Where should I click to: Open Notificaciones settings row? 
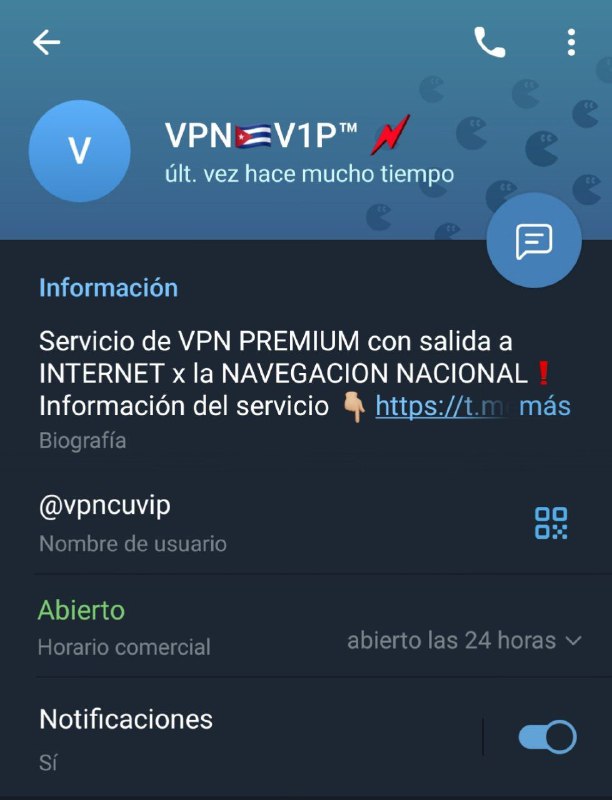point(200,738)
